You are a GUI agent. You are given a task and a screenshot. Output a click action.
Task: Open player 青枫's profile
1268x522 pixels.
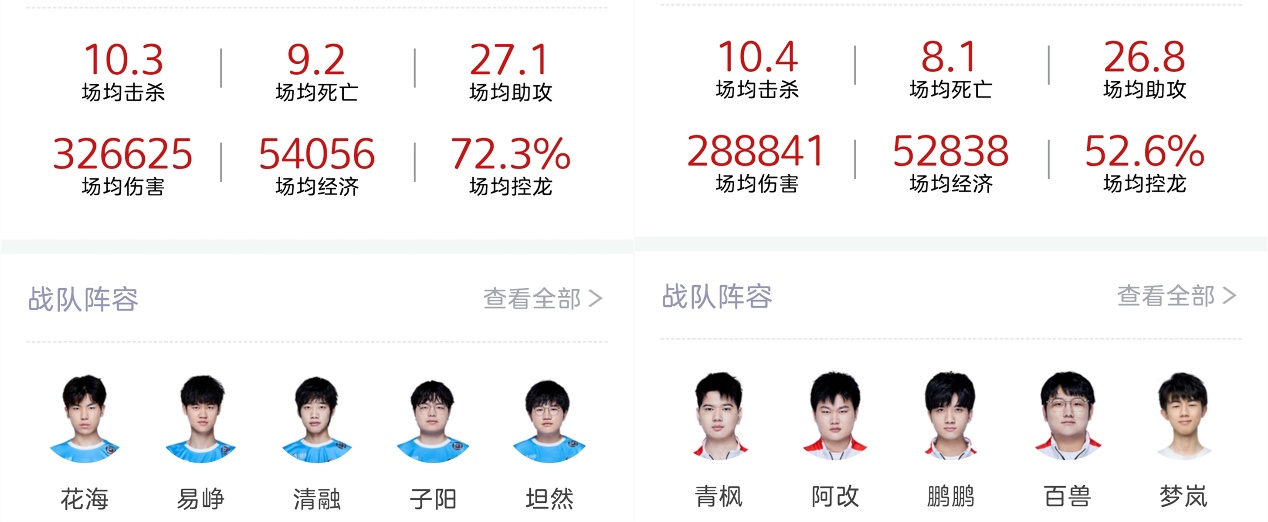pos(719,417)
